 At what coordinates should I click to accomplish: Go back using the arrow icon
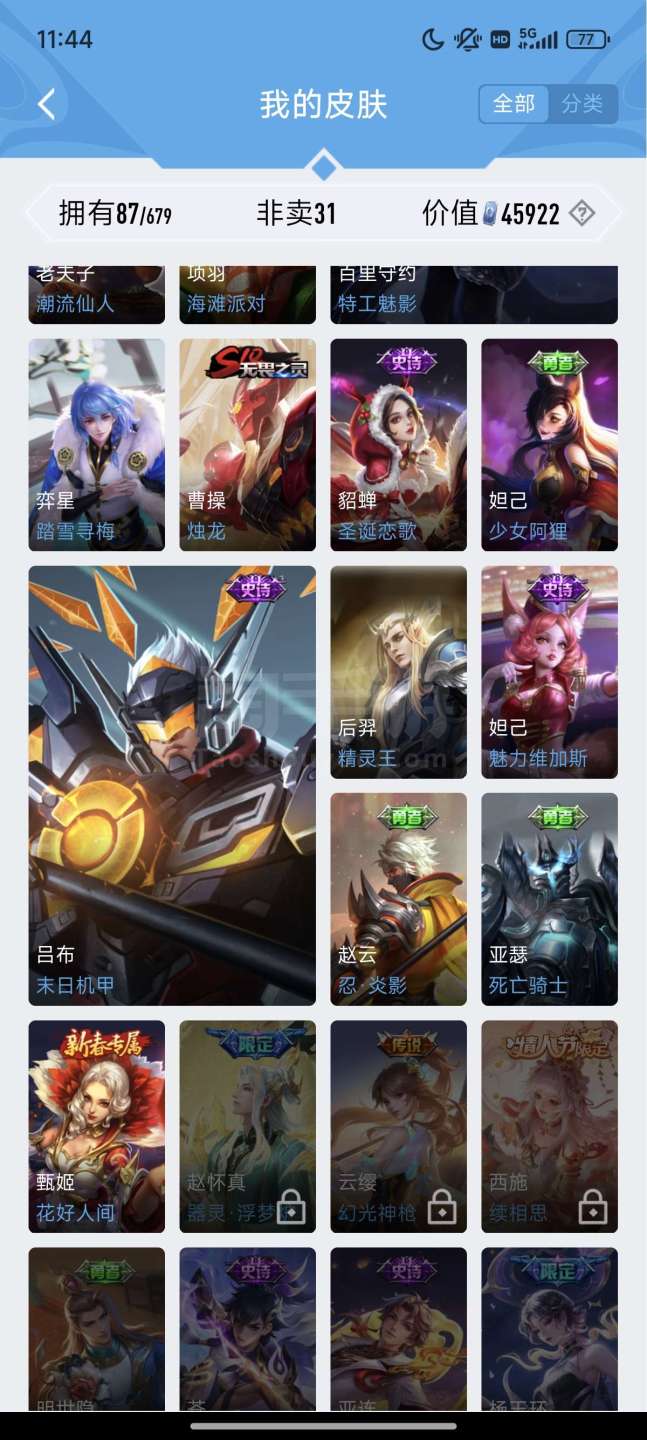(47, 104)
